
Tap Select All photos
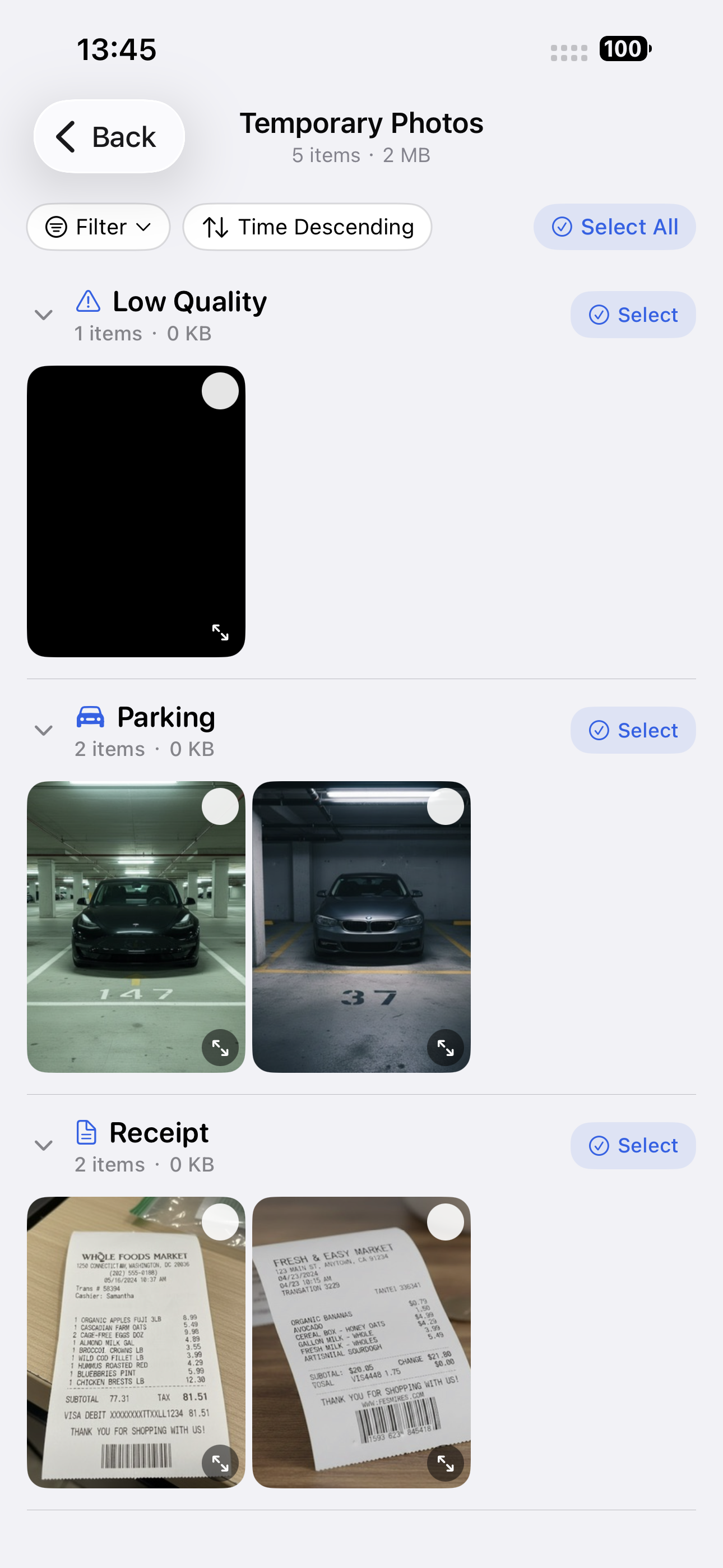click(614, 227)
